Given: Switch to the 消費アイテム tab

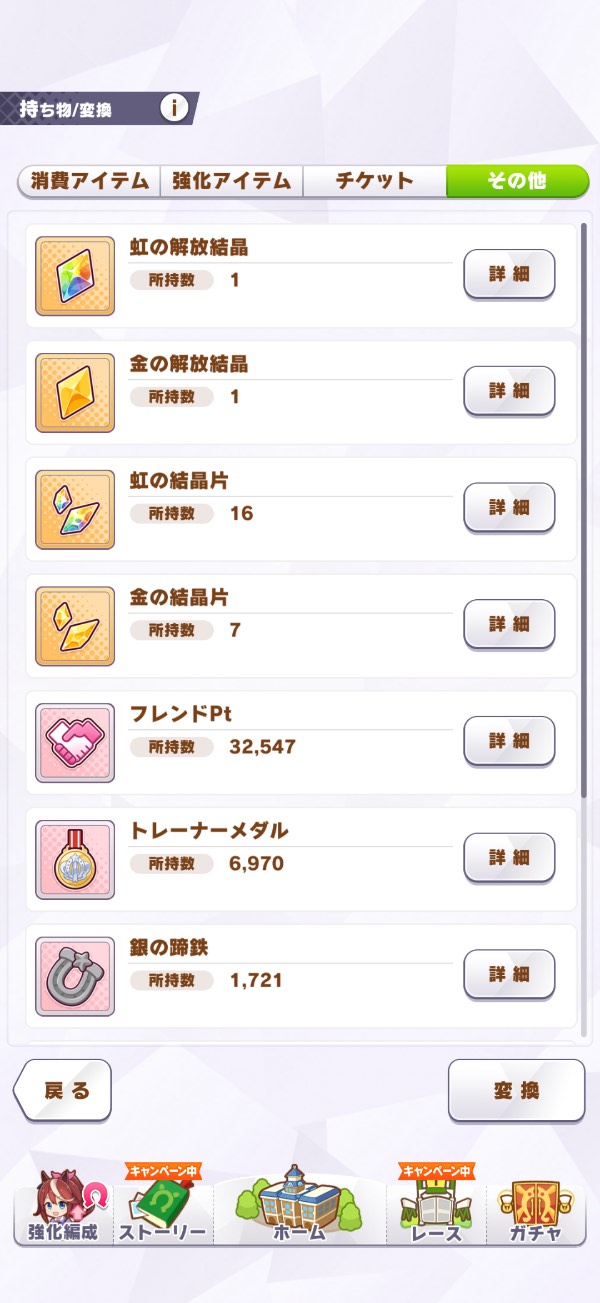Looking at the screenshot, I should [x=89, y=181].
